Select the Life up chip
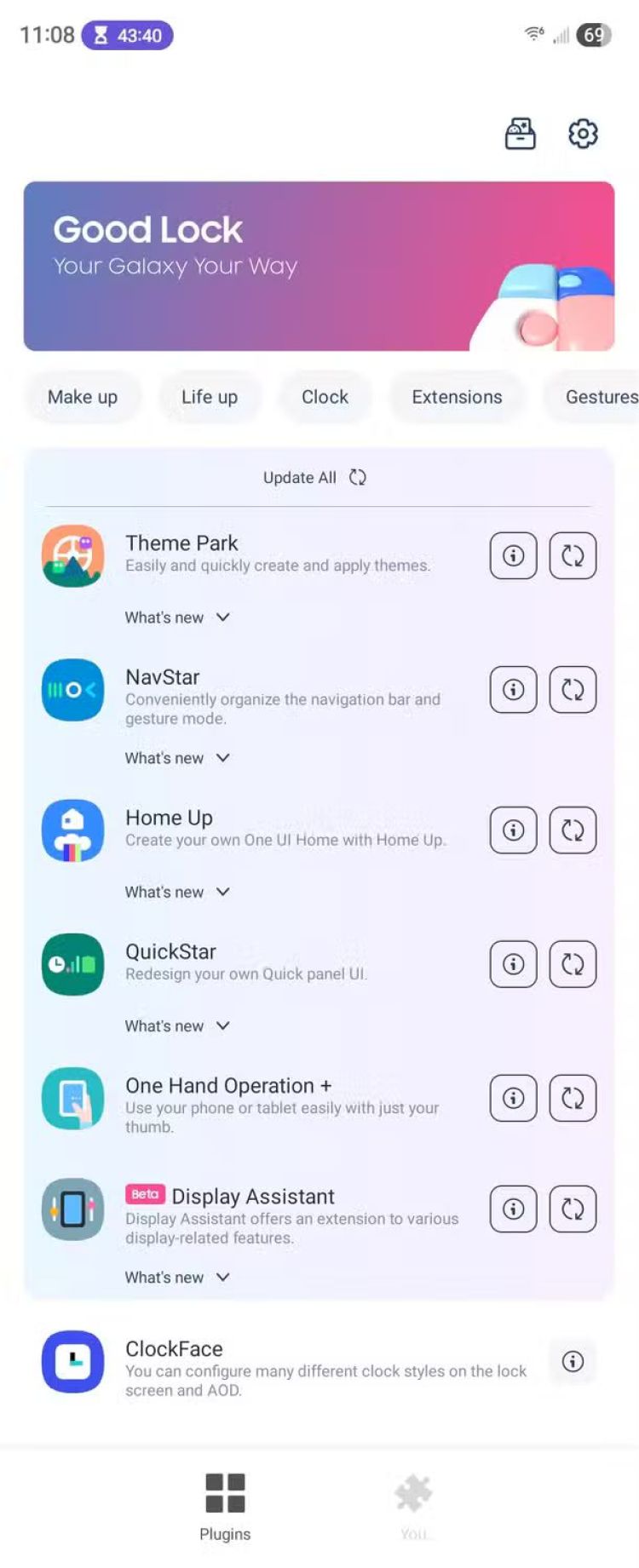This screenshot has height=1568, width=639. pos(210,397)
